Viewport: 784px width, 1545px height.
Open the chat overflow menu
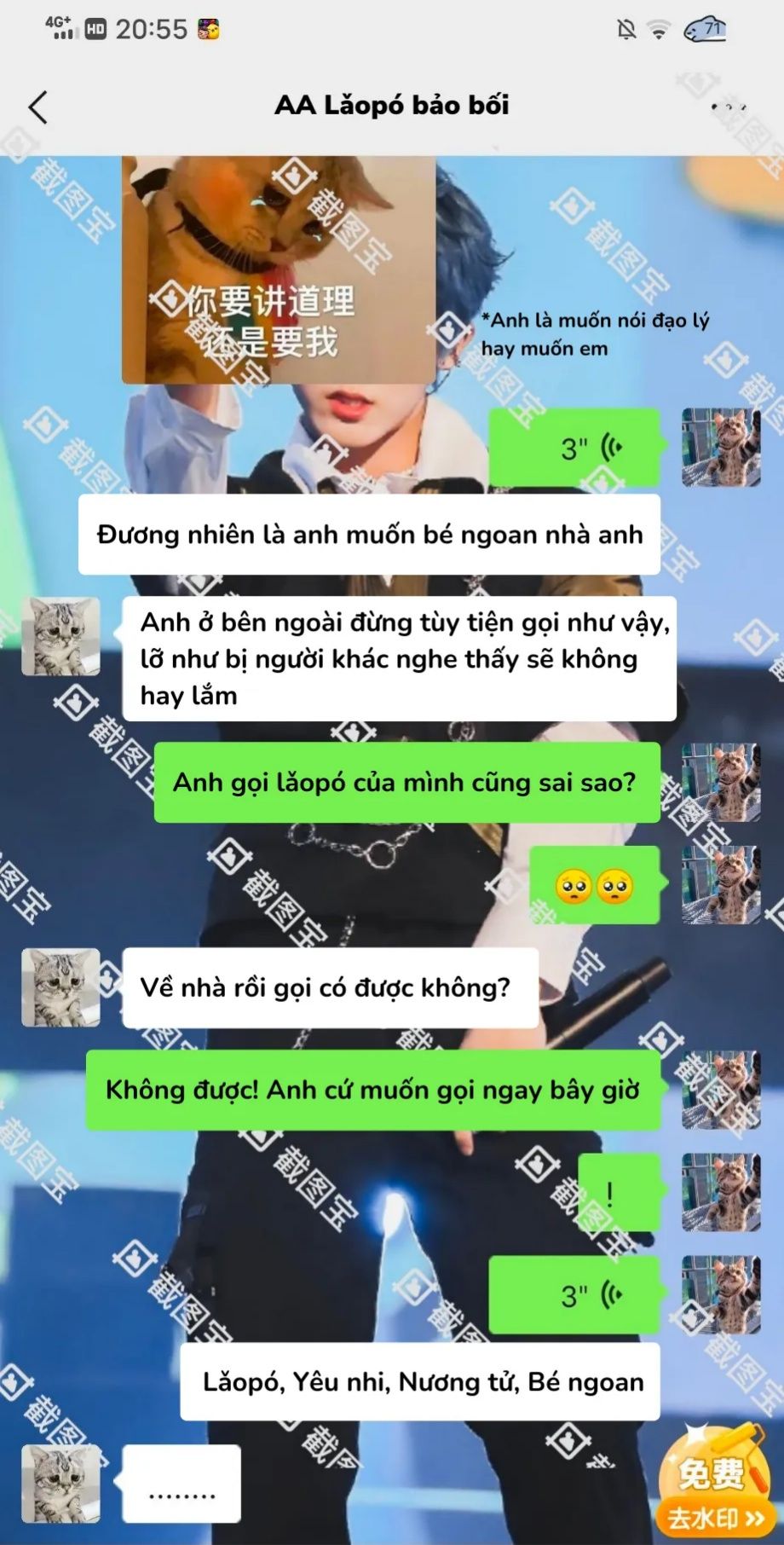729,107
